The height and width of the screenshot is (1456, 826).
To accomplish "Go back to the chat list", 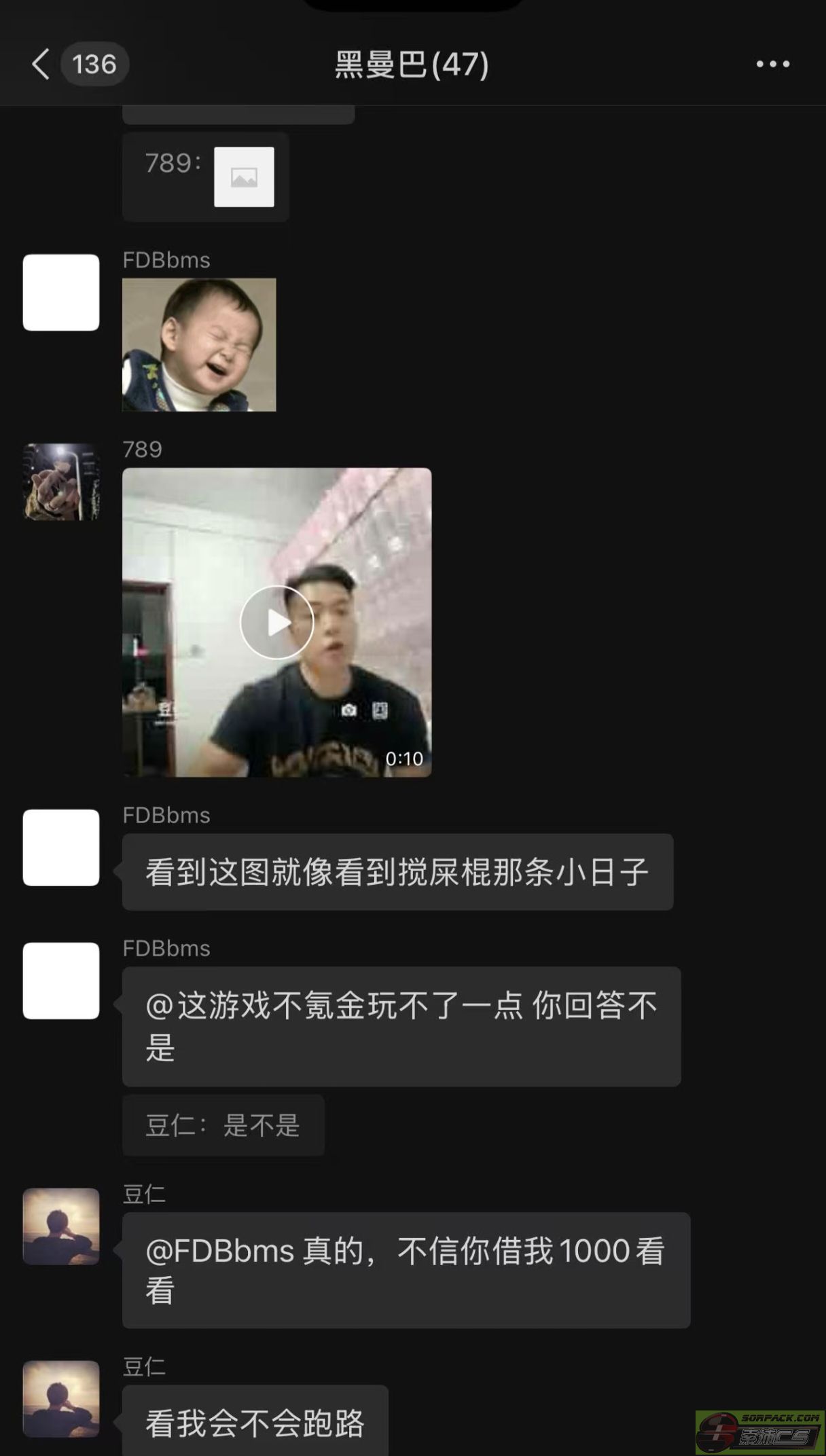I will [42, 65].
